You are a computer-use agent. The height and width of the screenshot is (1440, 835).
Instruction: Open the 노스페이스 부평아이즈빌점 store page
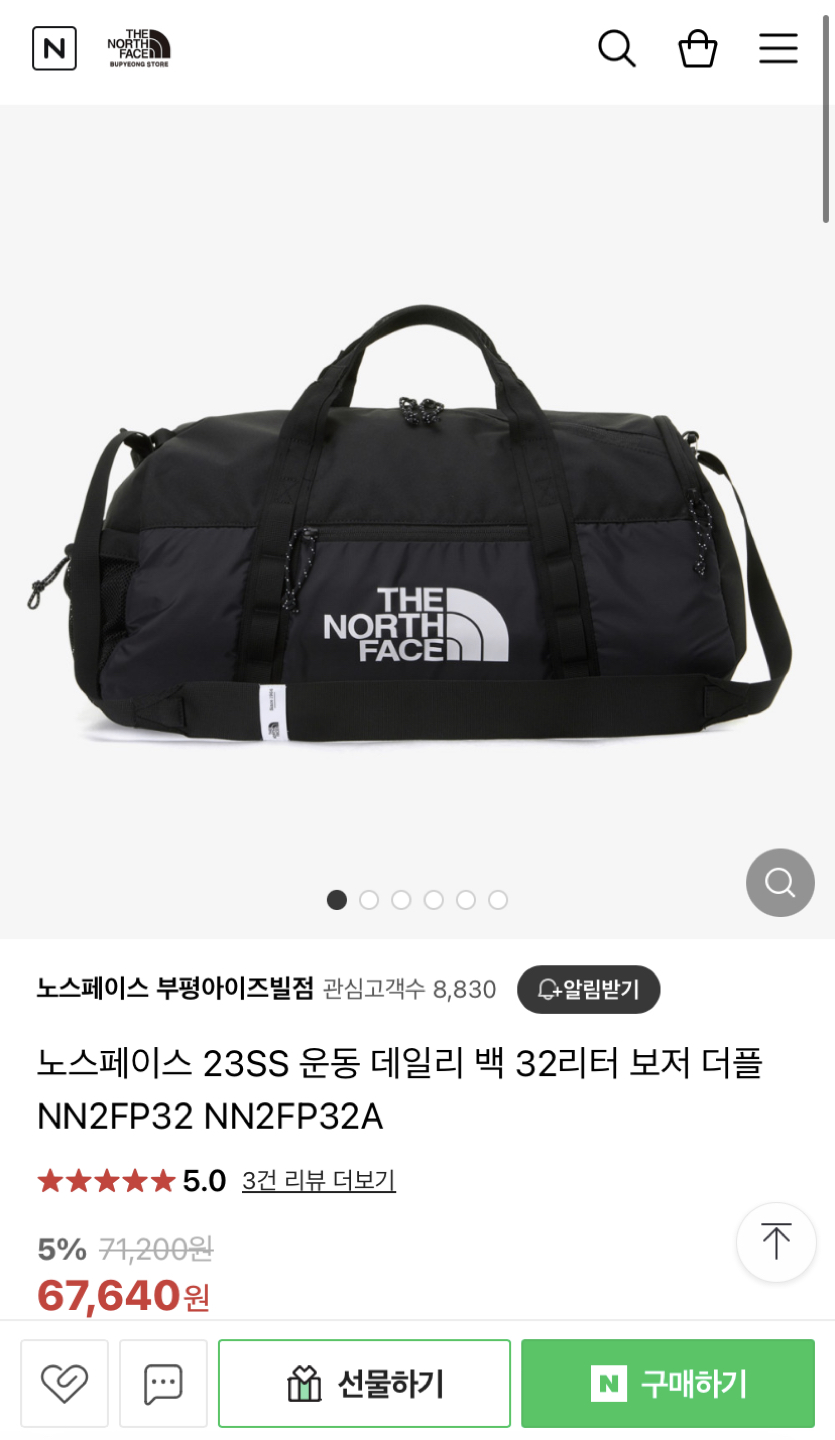(175, 989)
